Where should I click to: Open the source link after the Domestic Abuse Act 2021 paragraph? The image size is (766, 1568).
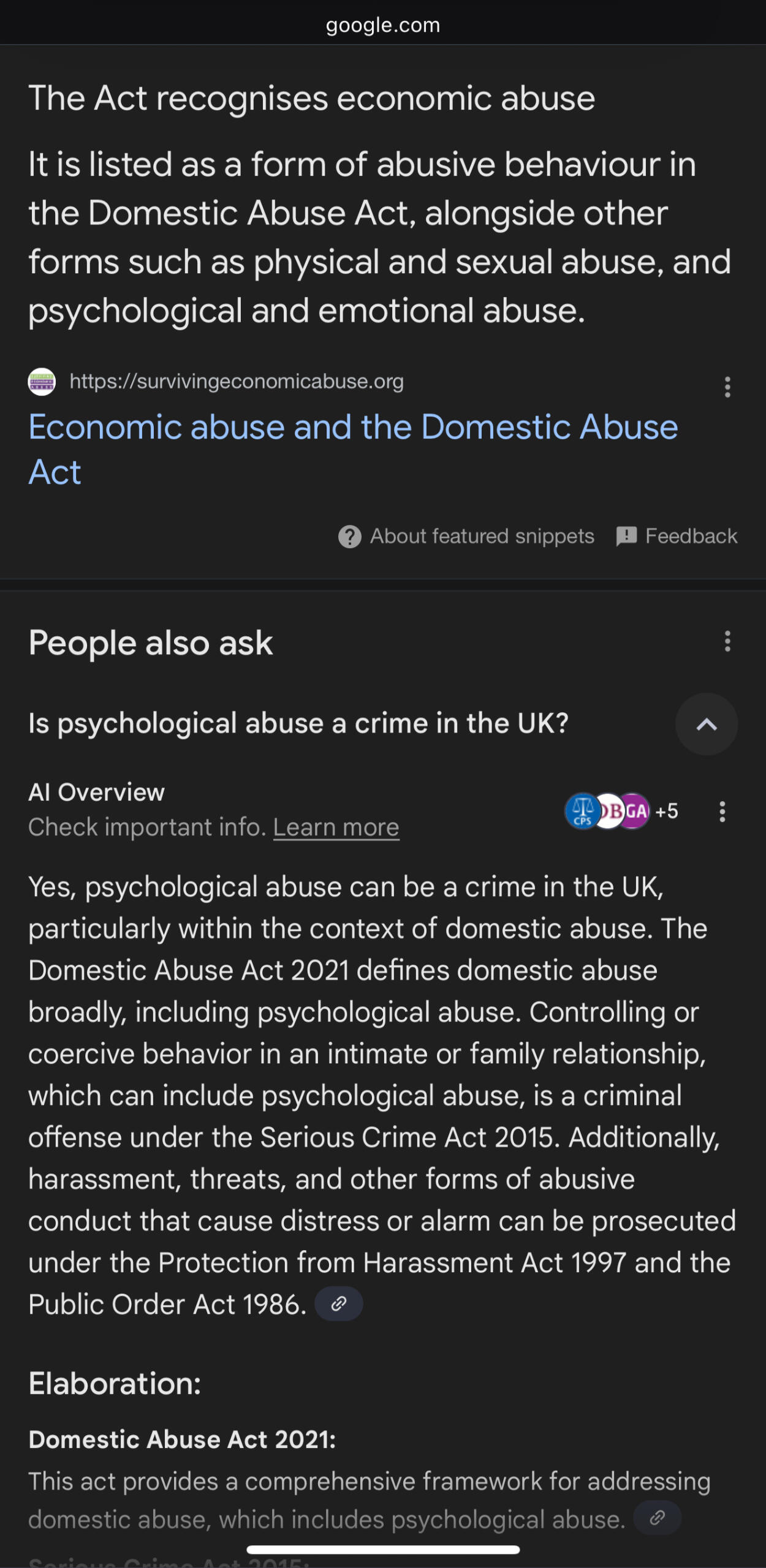[x=657, y=1518]
